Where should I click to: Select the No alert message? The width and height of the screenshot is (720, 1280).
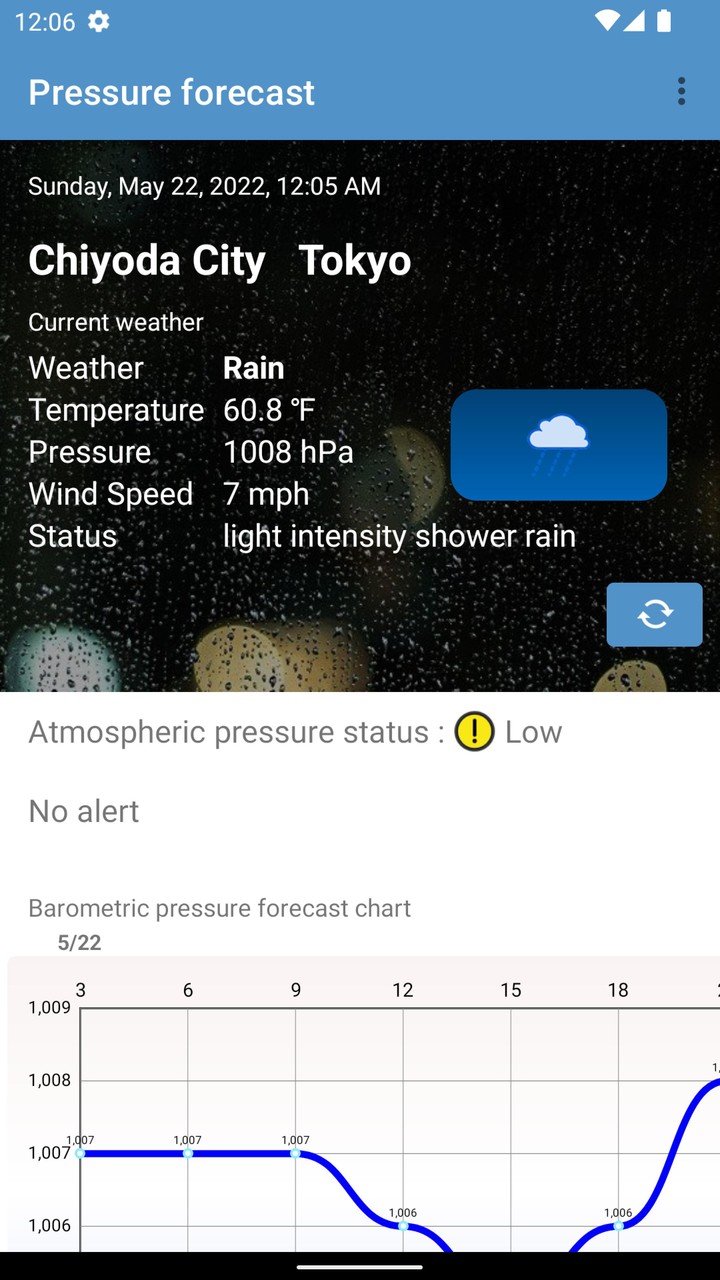point(83,811)
